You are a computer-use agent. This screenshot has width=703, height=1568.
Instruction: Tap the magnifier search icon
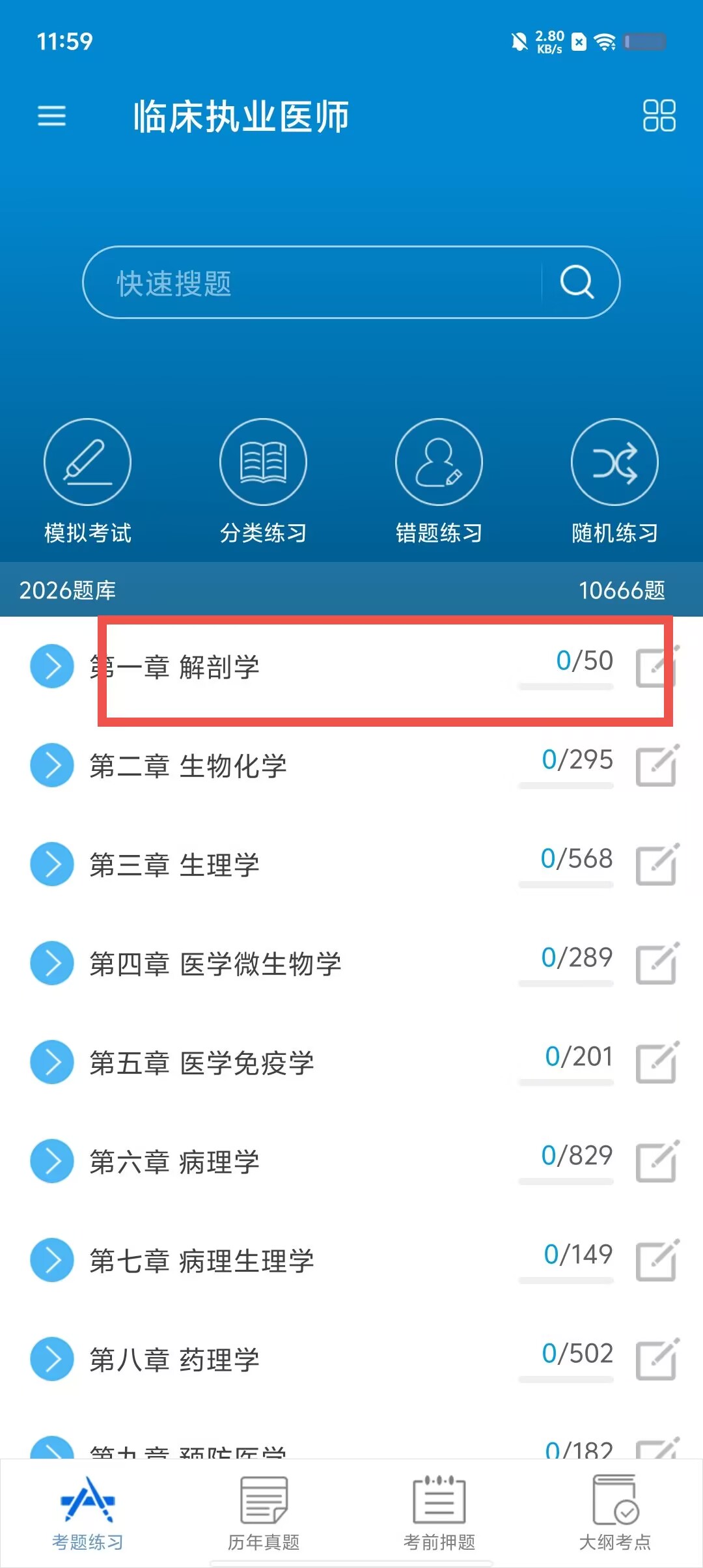(577, 283)
